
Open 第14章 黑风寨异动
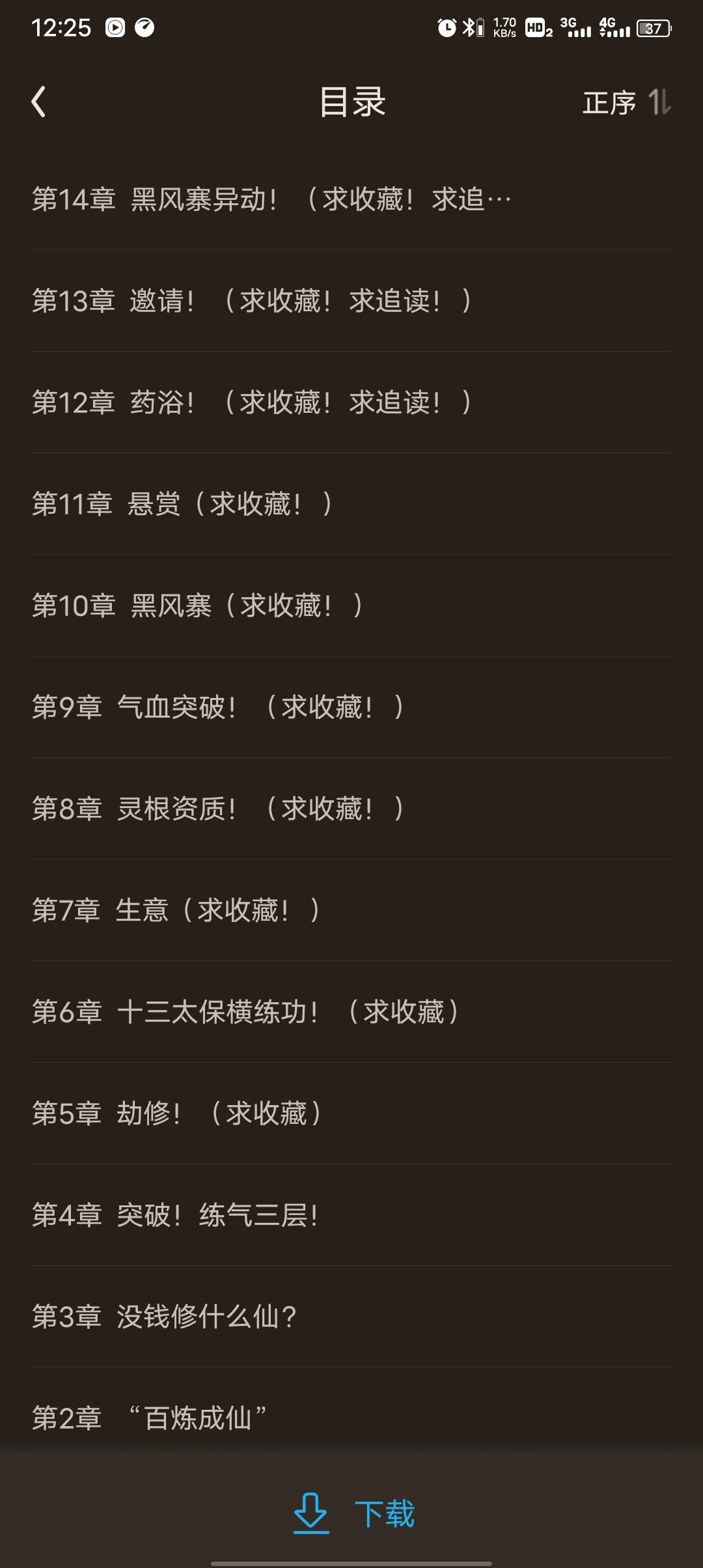pos(351,199)
